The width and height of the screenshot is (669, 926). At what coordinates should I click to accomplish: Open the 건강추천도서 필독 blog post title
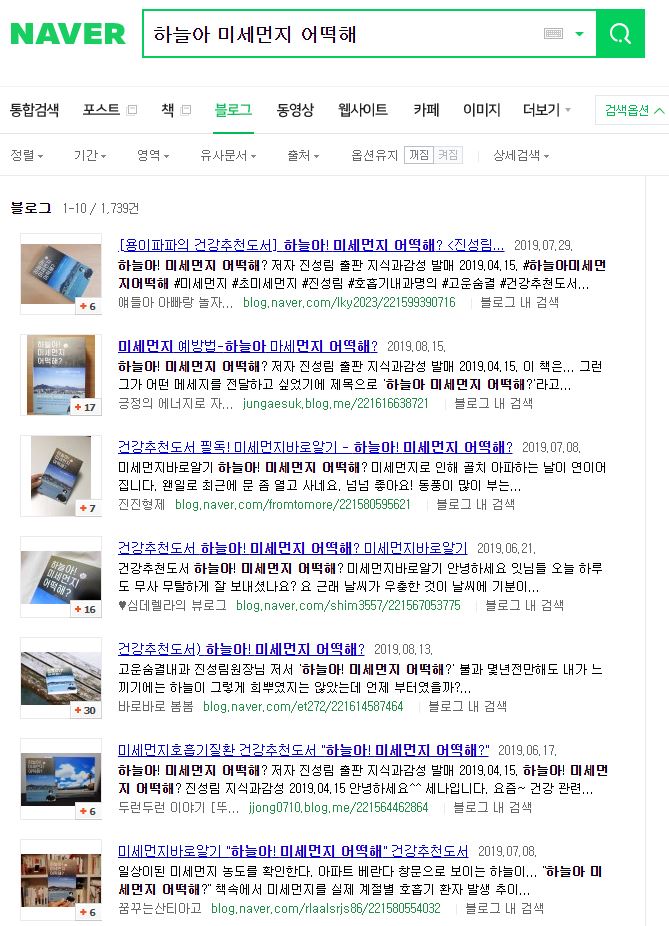click(315, 447)
